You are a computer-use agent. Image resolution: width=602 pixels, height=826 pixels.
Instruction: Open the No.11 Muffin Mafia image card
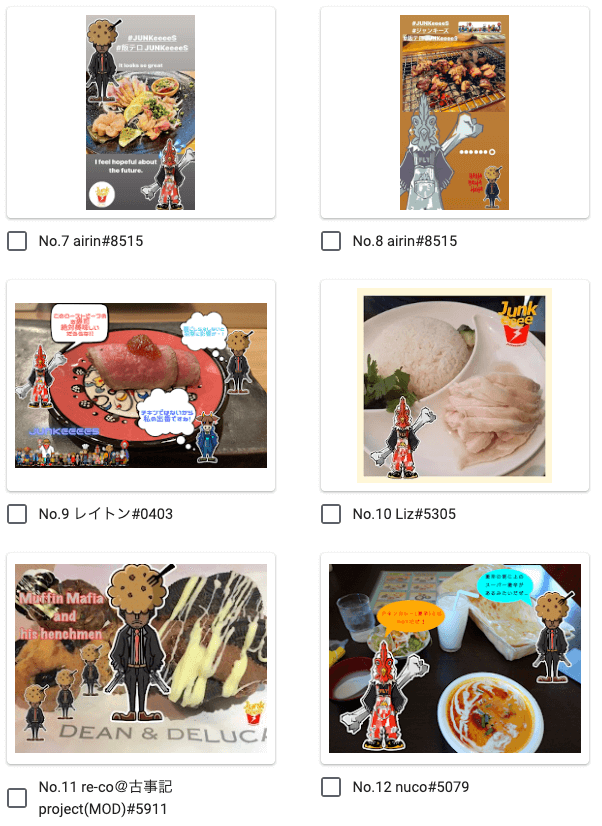(140, 658)
